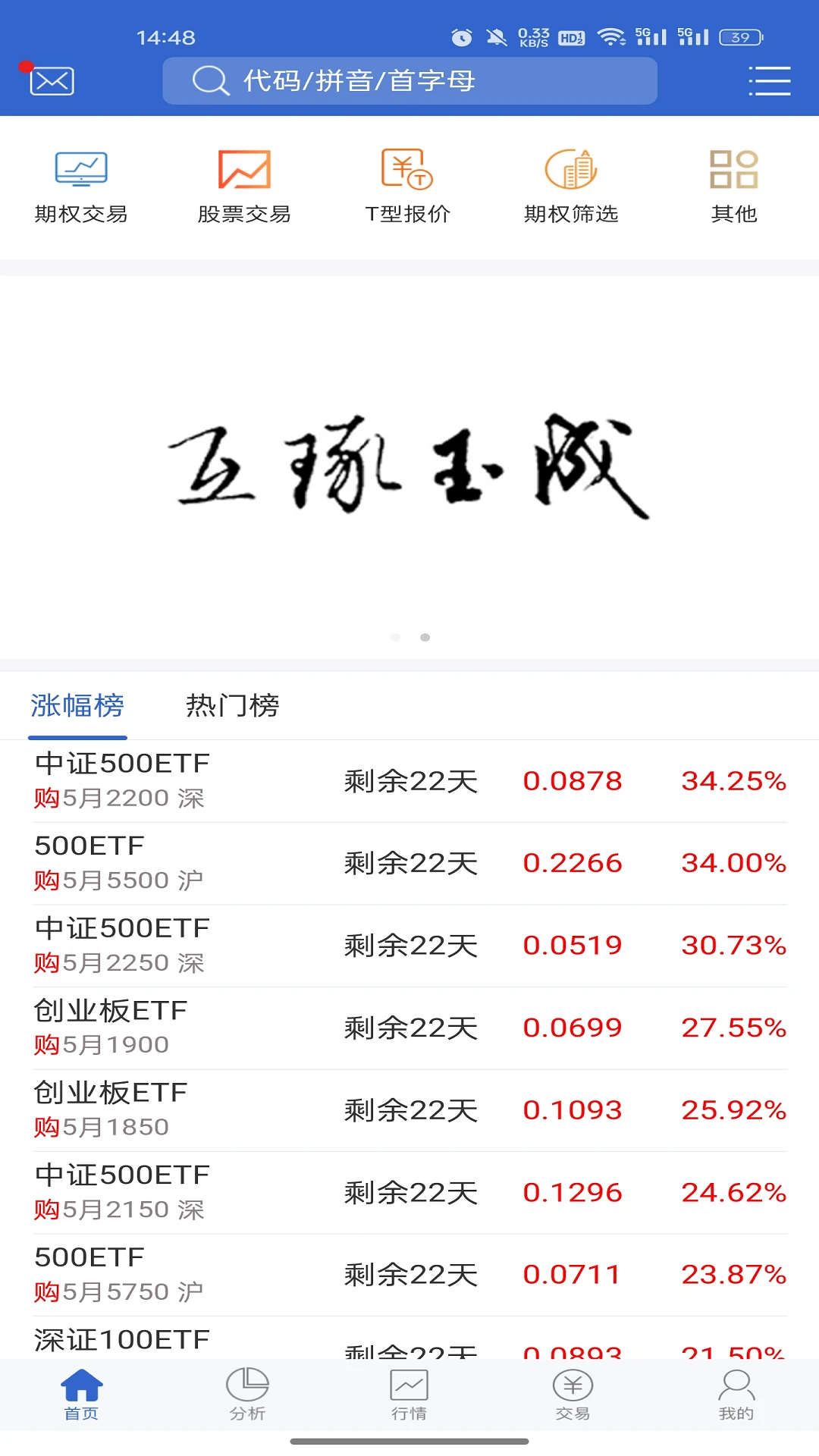Switch to the 热门榜 hot list tab
Image resolution: width=819 pixels, height=1456 pixels.
point(231,705)
